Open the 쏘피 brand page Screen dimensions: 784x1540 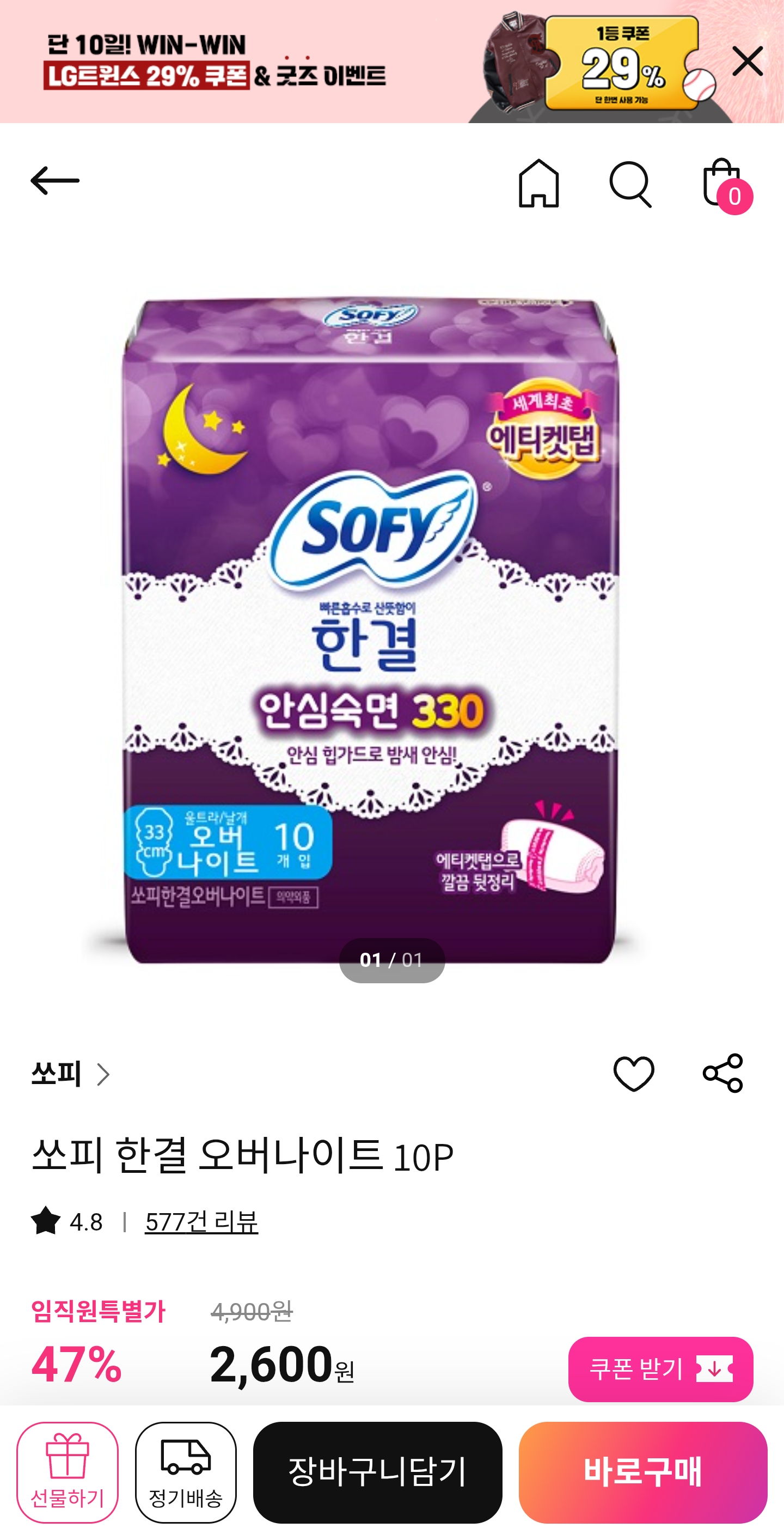point(71,1074)
